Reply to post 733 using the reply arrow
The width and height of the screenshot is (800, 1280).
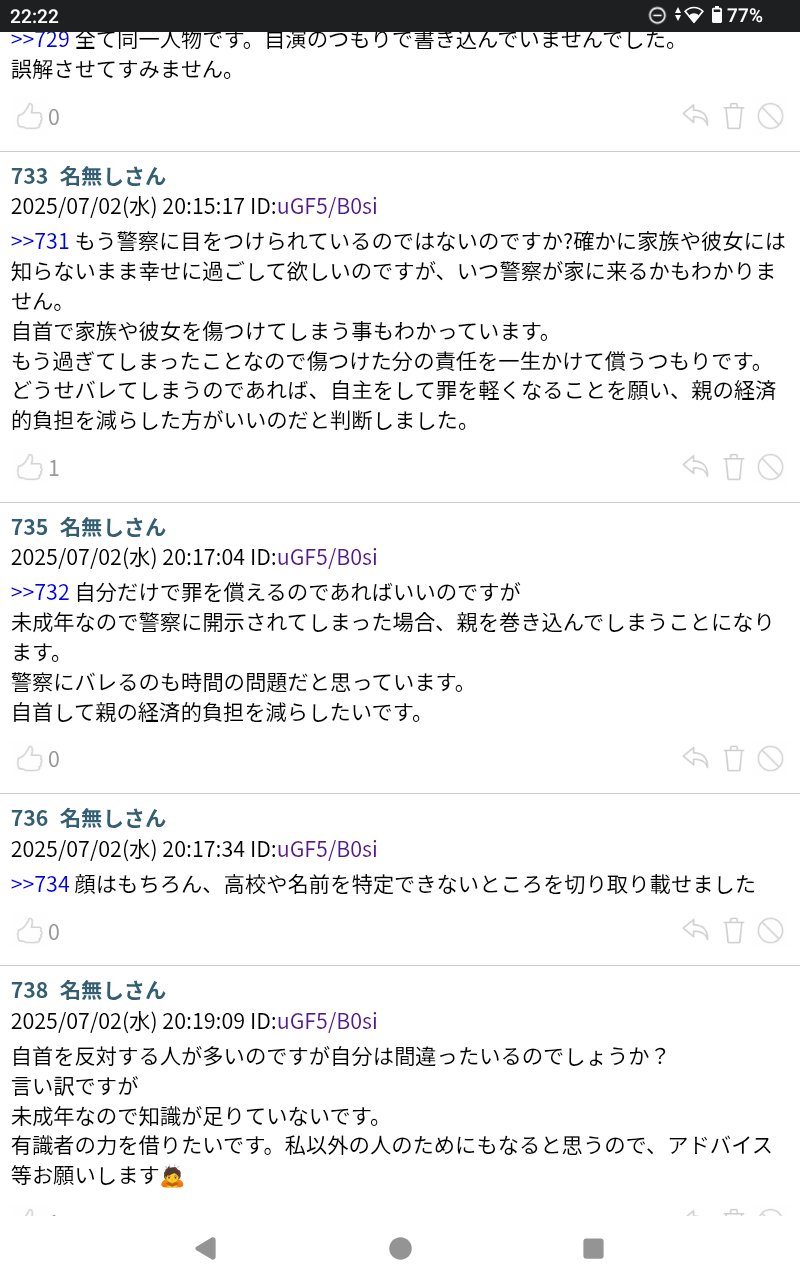697,466
